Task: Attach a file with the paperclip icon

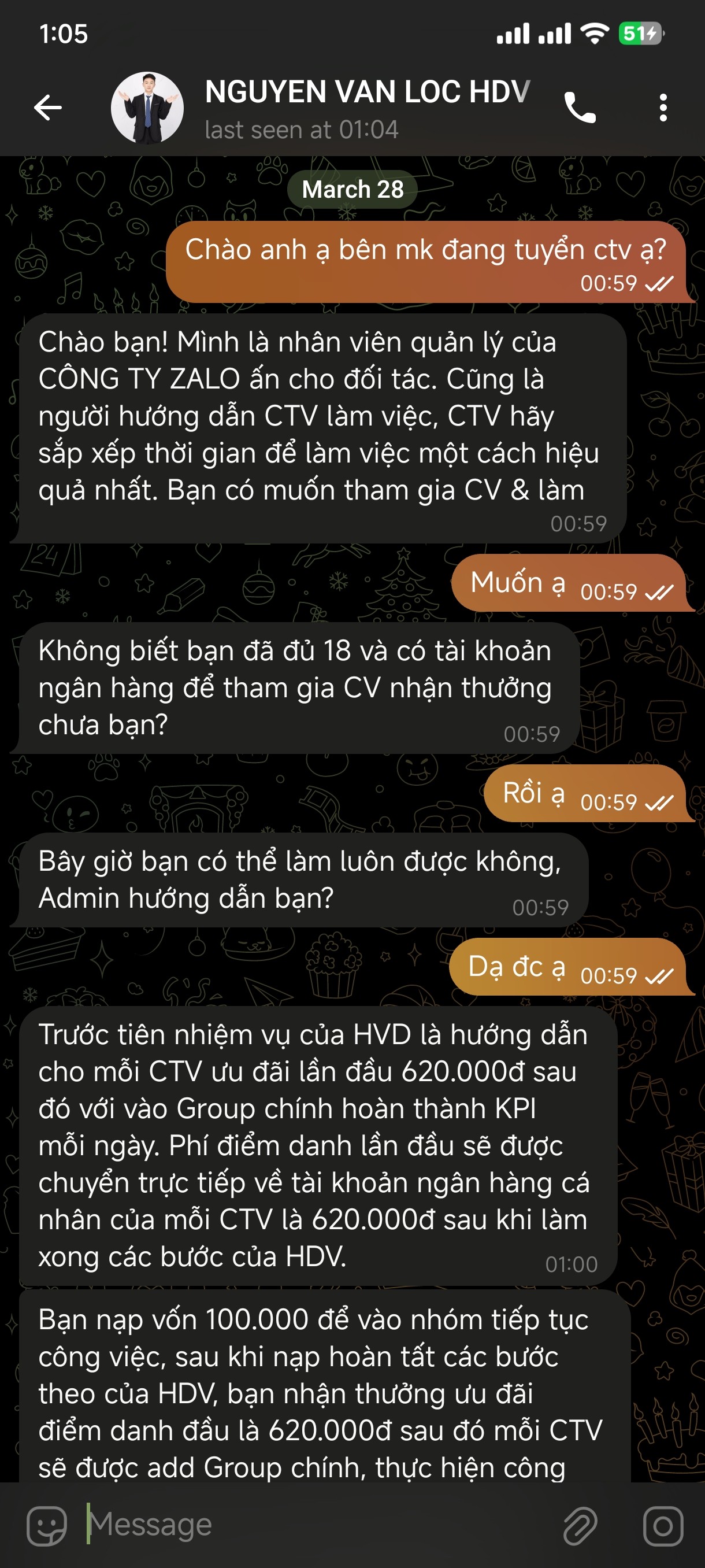Action: [x=580, y=1525]
